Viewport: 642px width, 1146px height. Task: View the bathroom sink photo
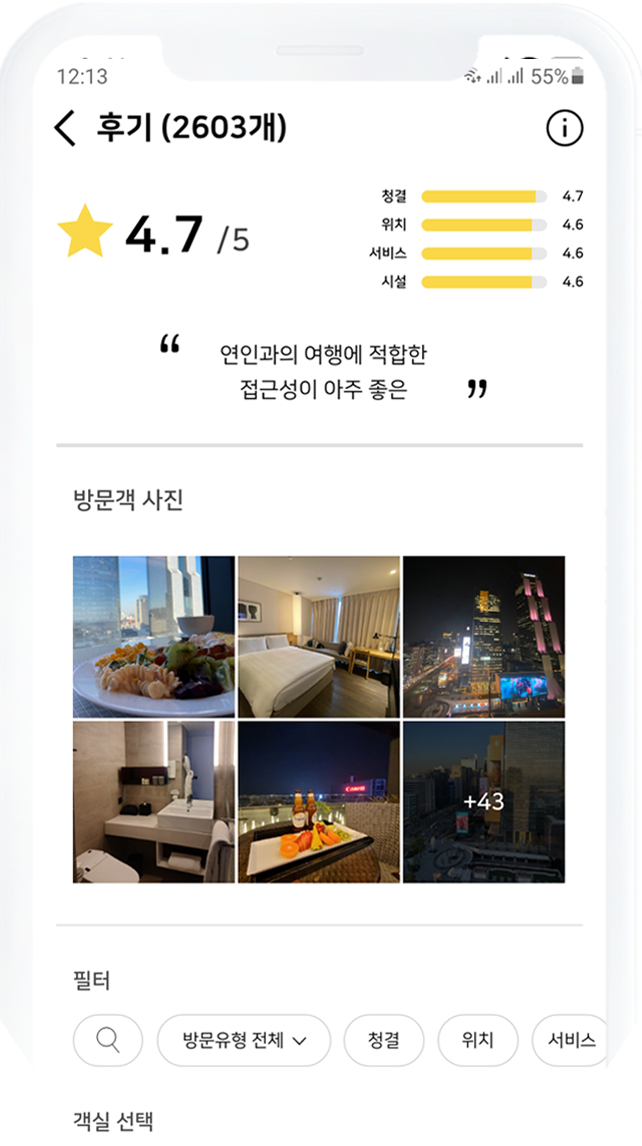[154, 802]
